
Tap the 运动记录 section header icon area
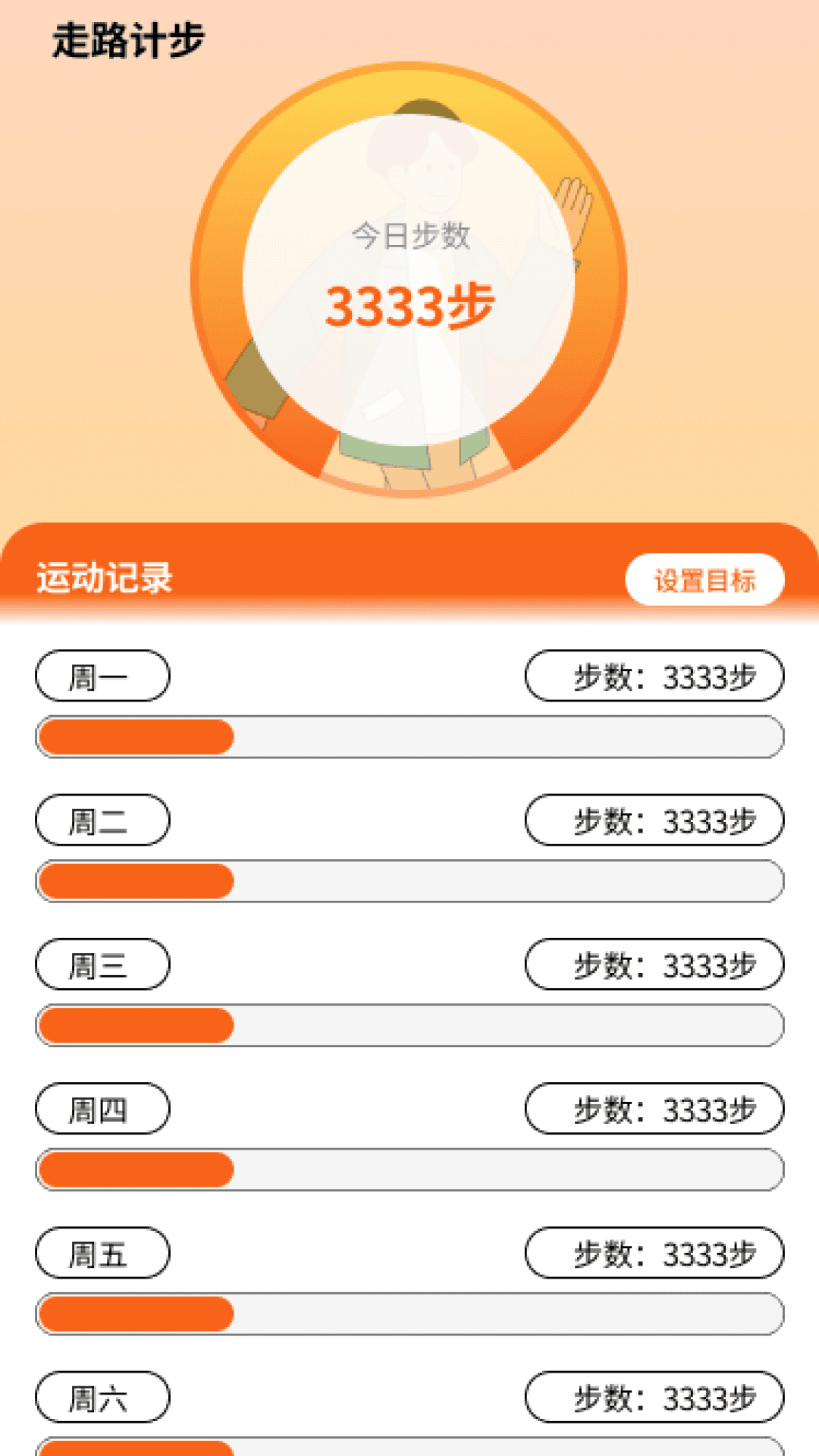point(104,578)
